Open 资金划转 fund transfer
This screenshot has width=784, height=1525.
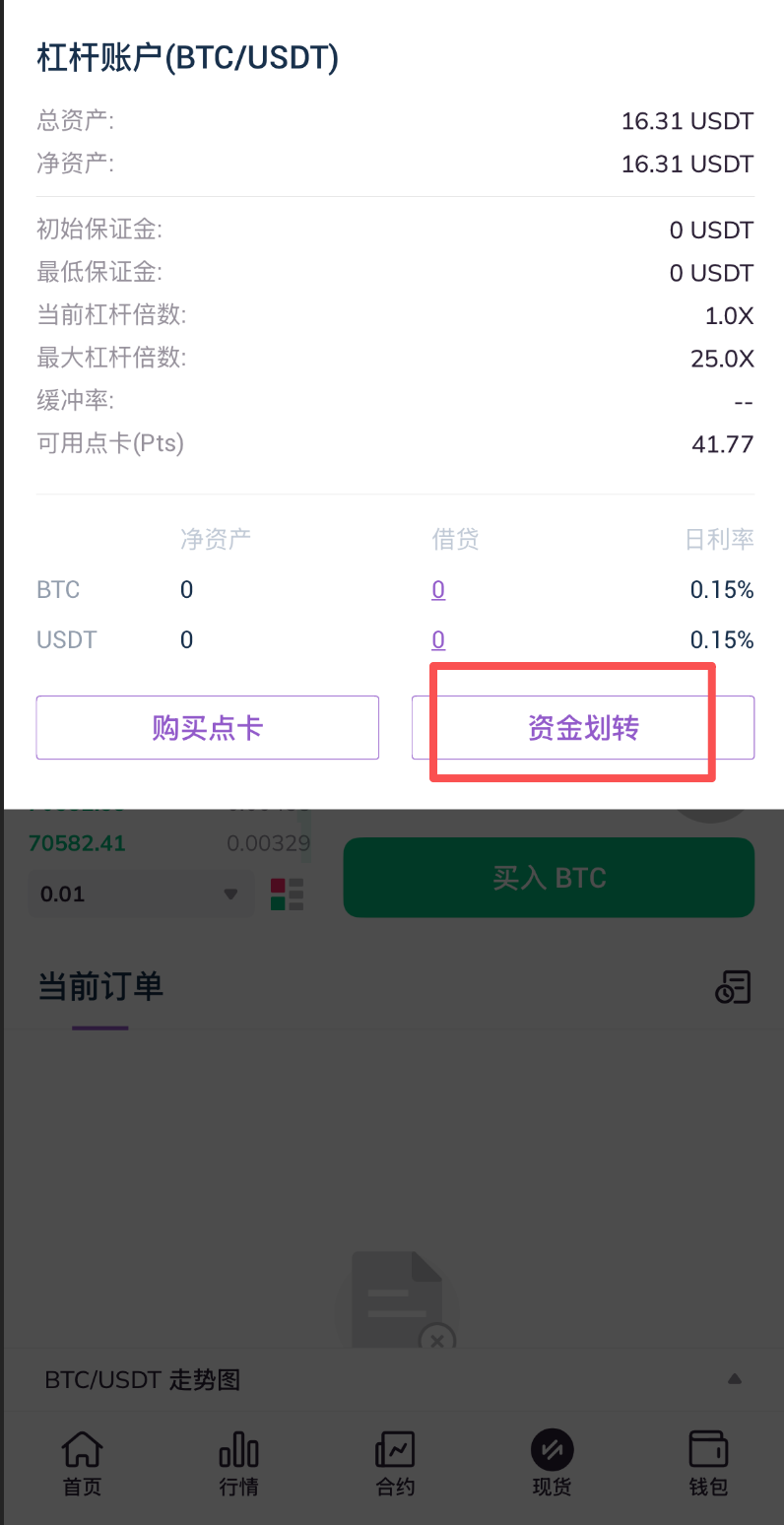point(583,728)
